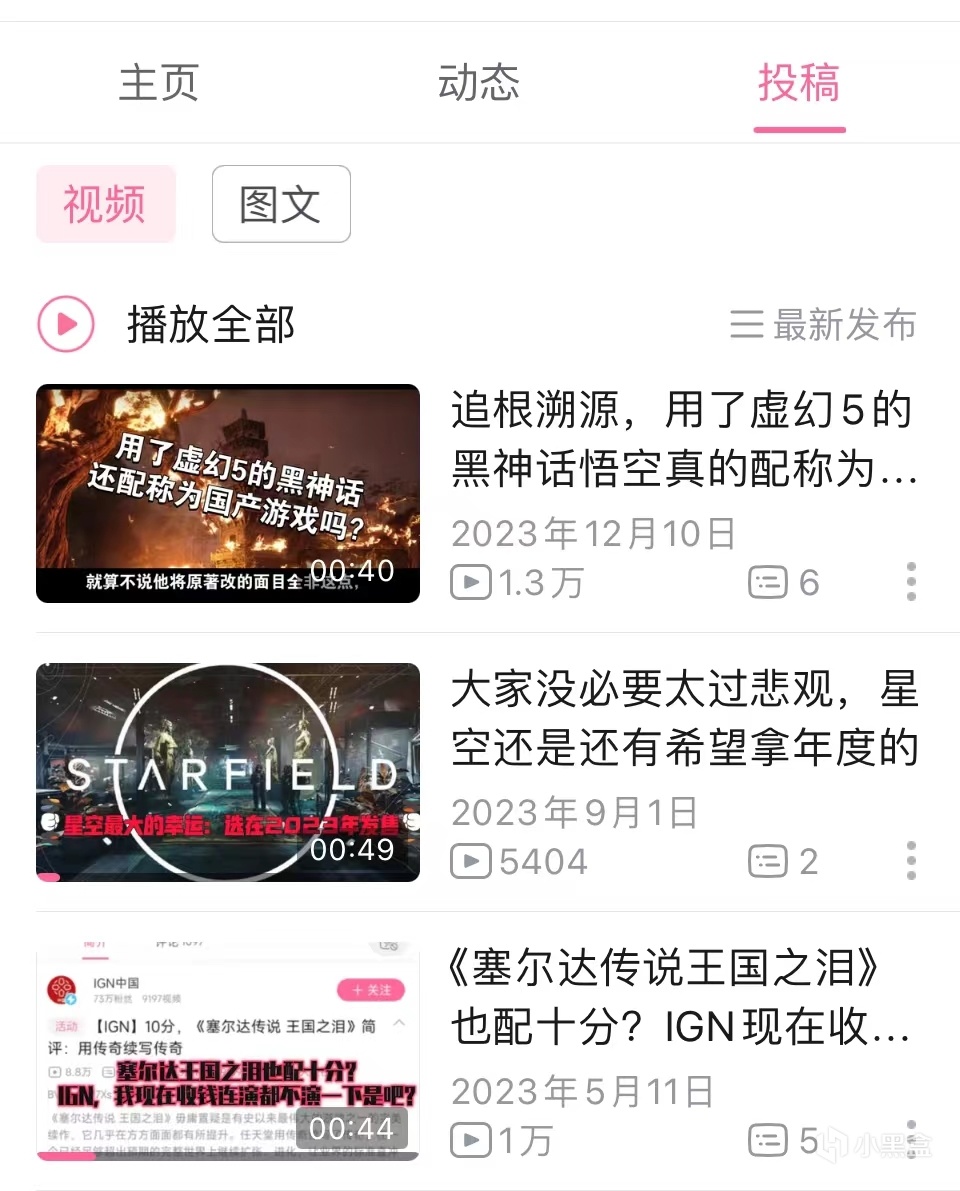
Task: Change the 最新发布 sort order
Action: coord(823,324)
